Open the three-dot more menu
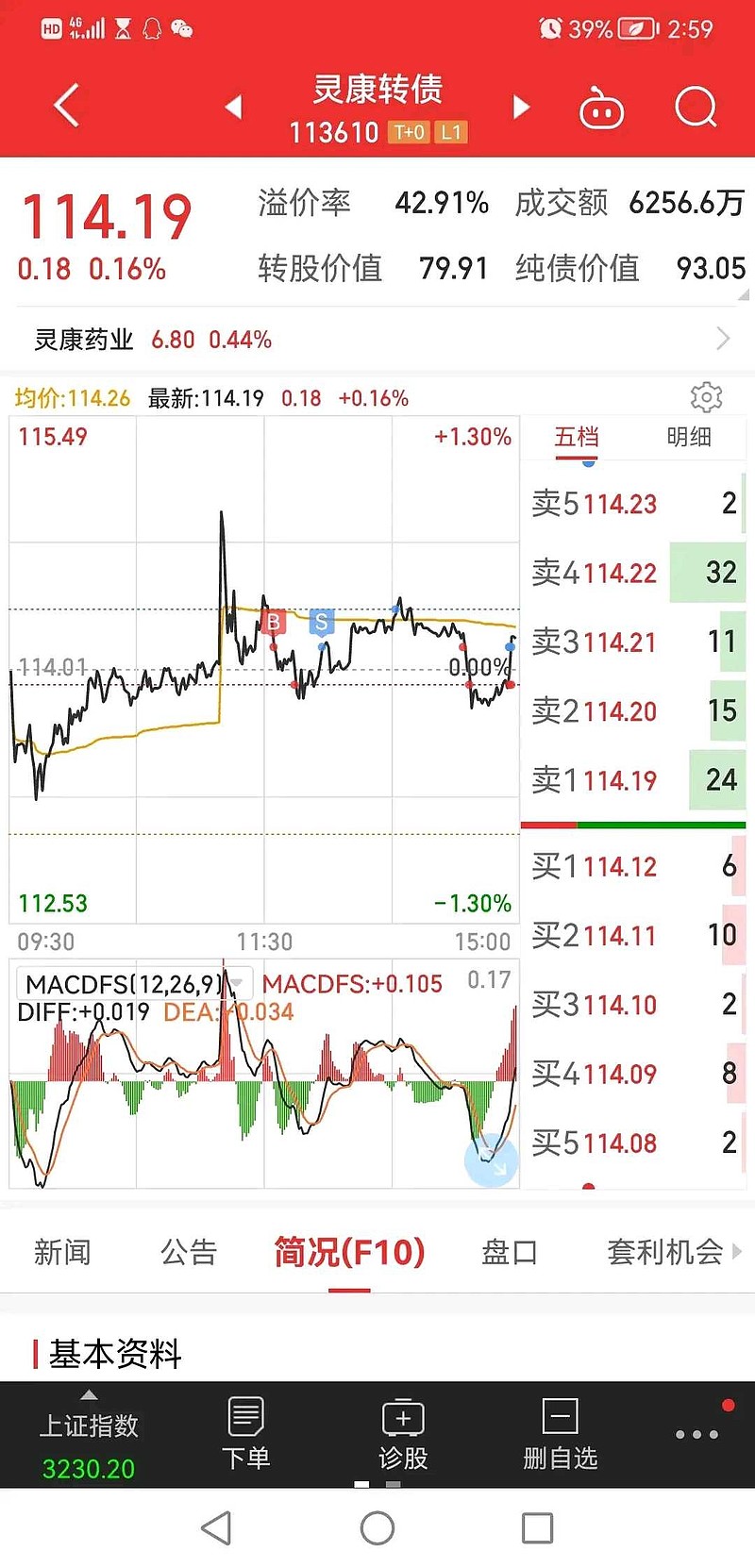This screenshot has height=1568, width=755. tap(696, 1434)
